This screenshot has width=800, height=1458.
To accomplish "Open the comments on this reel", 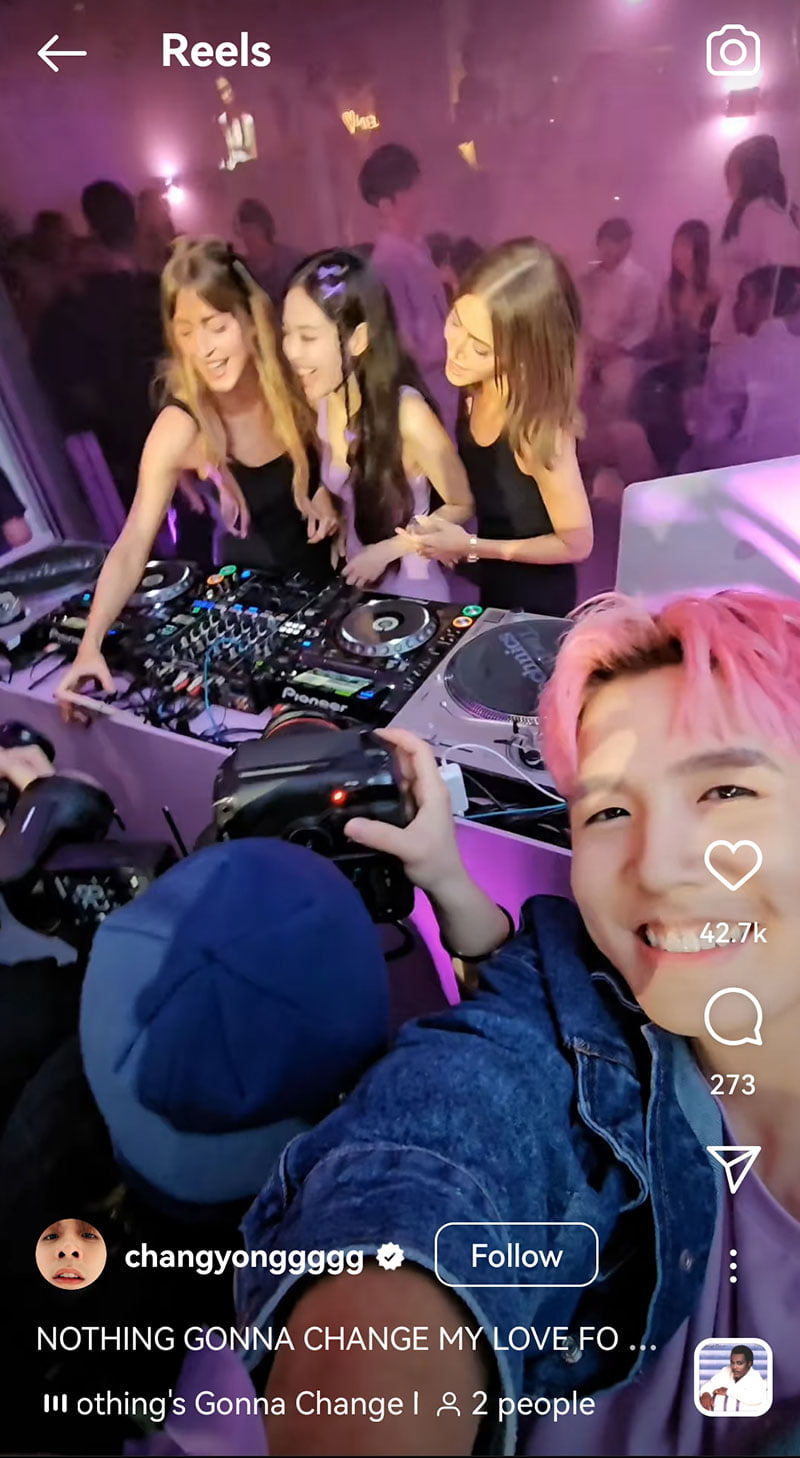I will tap(733, 1019).
